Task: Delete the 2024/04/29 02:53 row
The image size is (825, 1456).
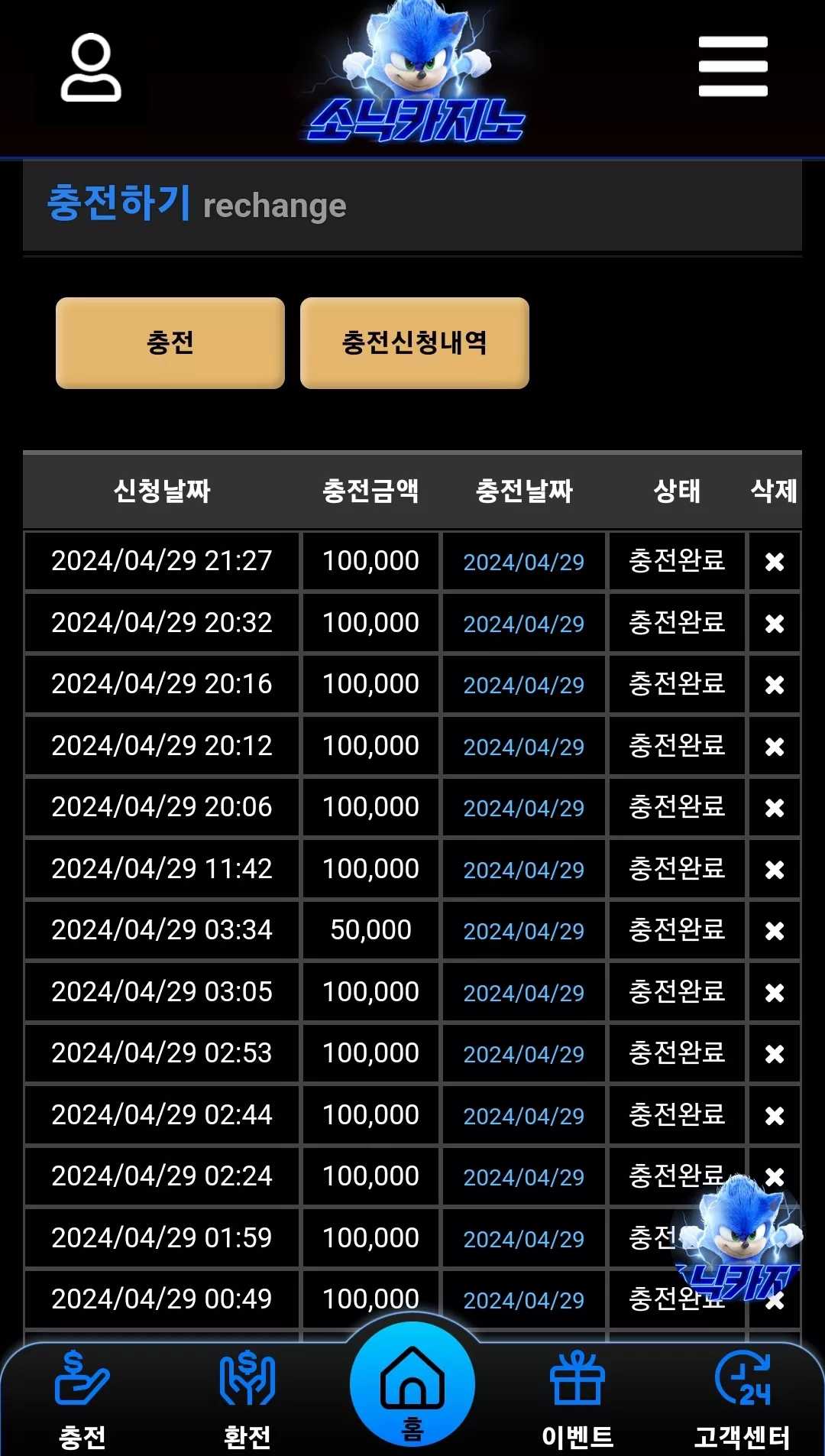Action: (775, 1054)
